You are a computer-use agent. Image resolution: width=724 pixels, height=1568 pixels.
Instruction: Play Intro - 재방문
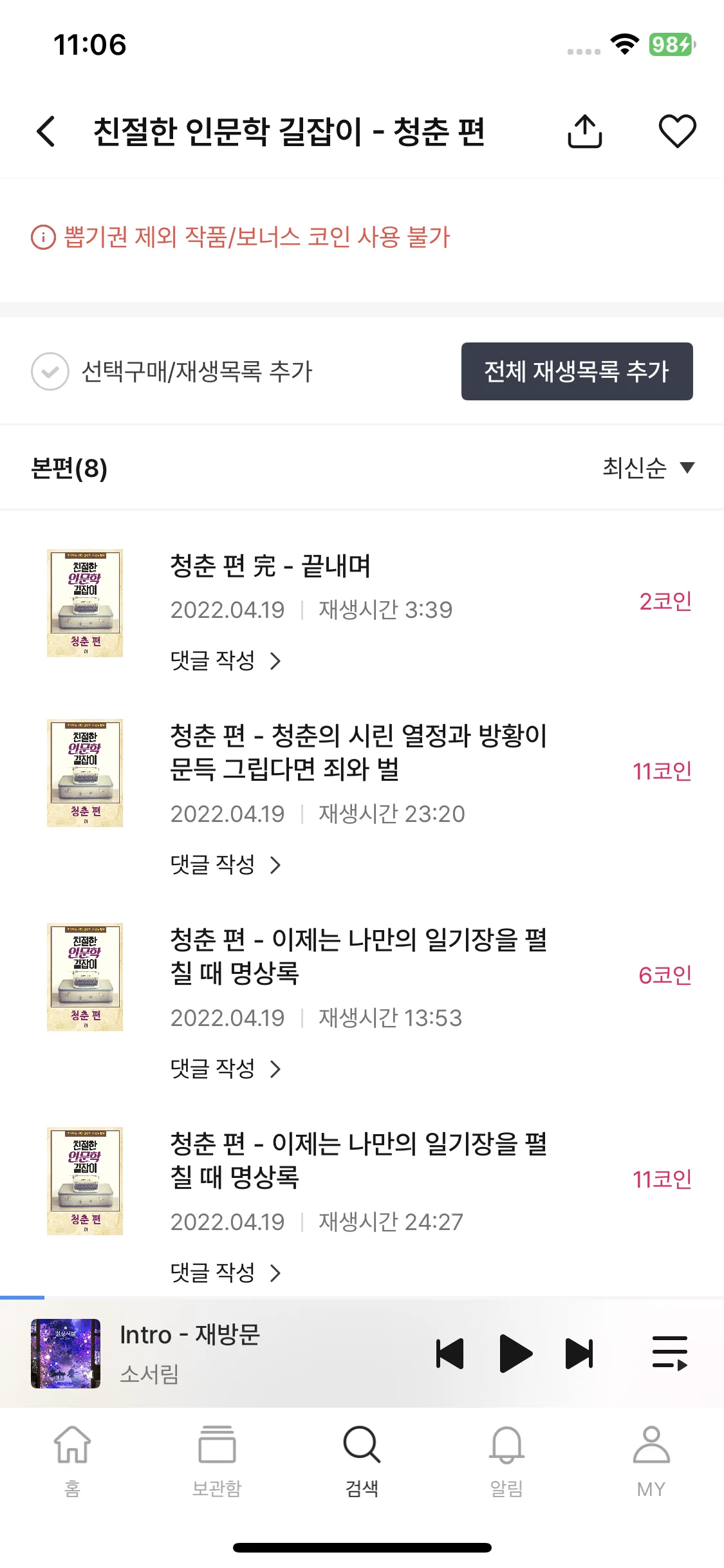515,1354
